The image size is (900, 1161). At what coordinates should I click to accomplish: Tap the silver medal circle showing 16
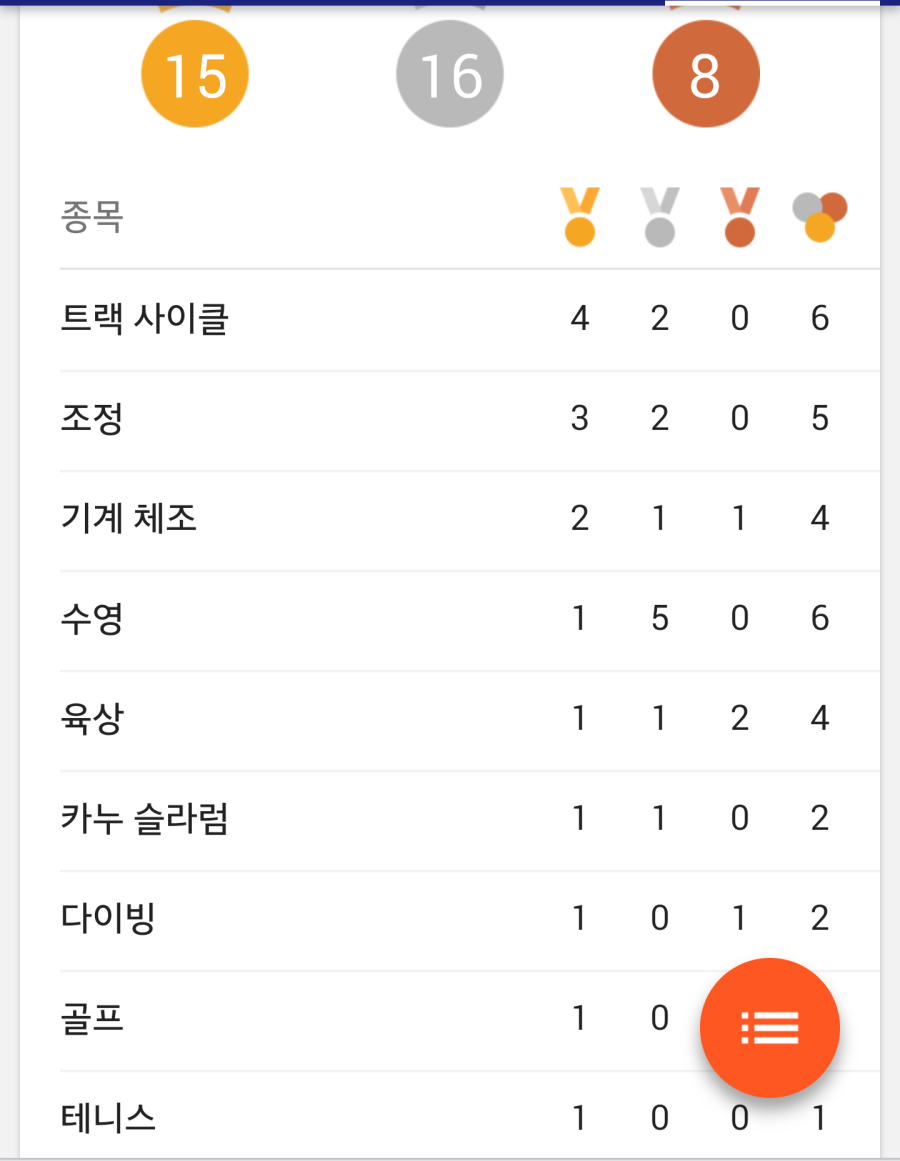[x=449, y=73]
